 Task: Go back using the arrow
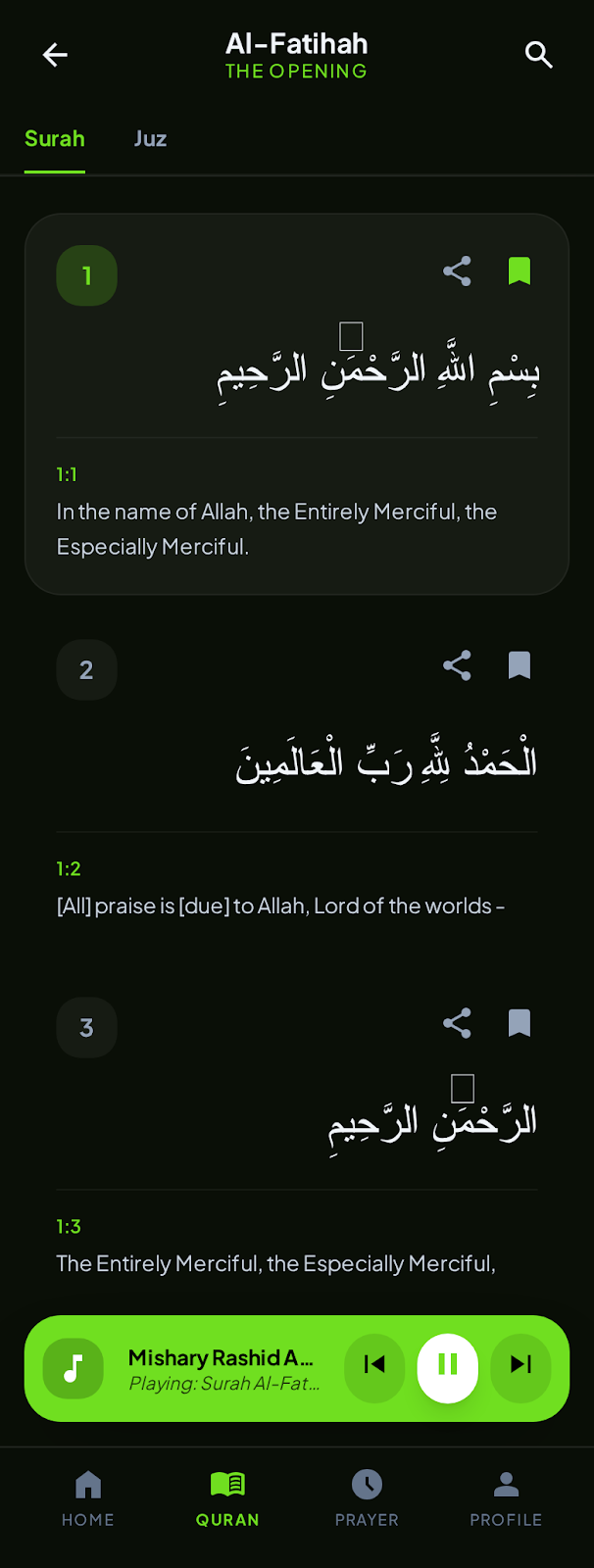coord(55,55)
